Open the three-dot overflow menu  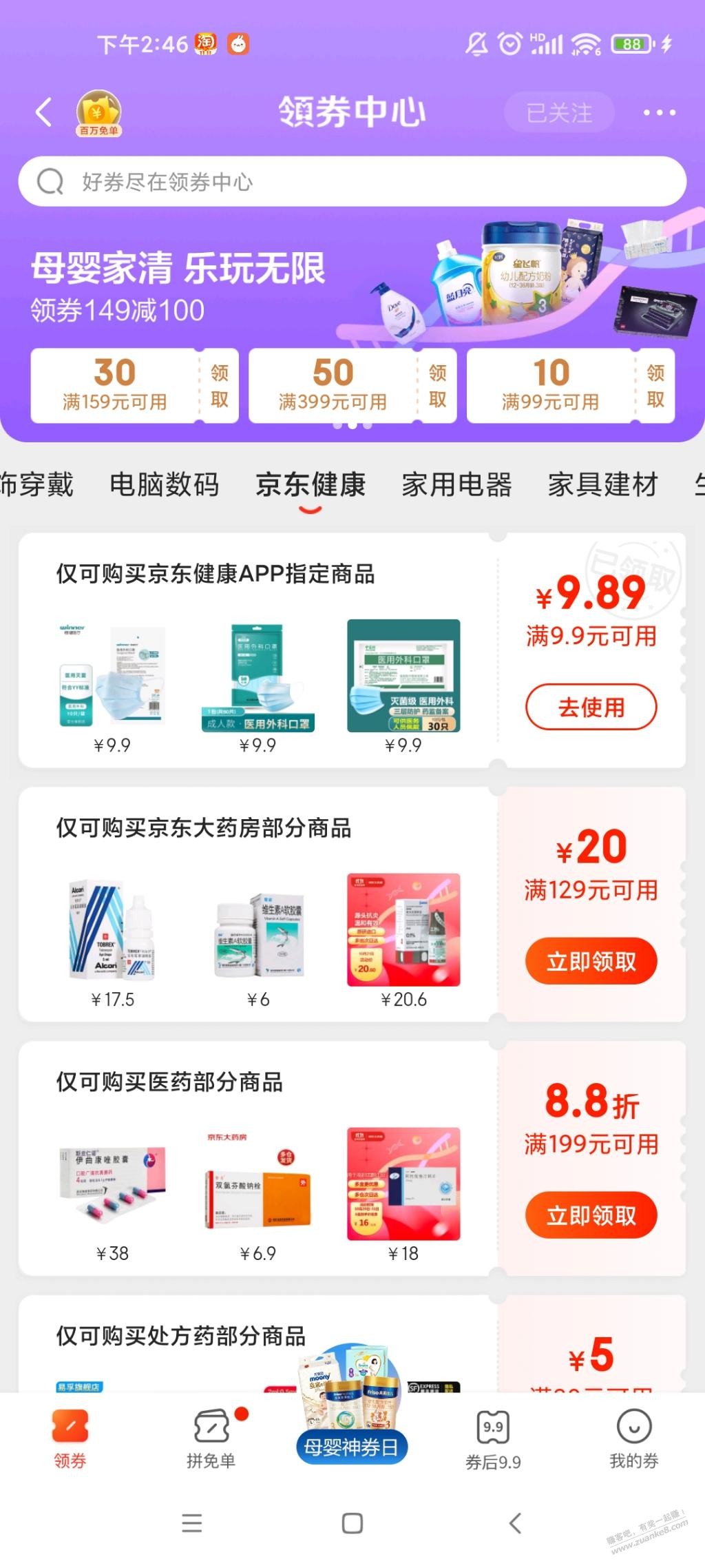[659, 113]
